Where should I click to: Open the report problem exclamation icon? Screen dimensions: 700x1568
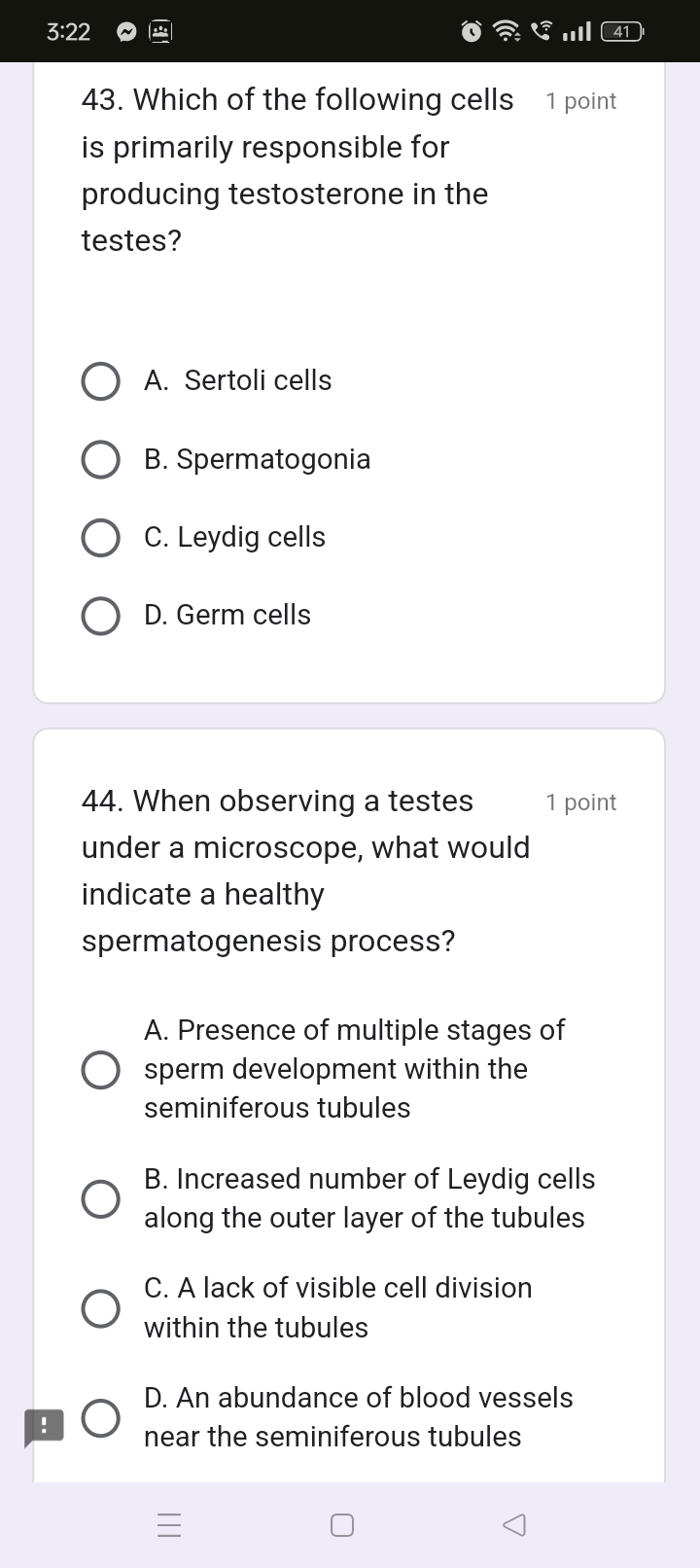pos(44,1427)
